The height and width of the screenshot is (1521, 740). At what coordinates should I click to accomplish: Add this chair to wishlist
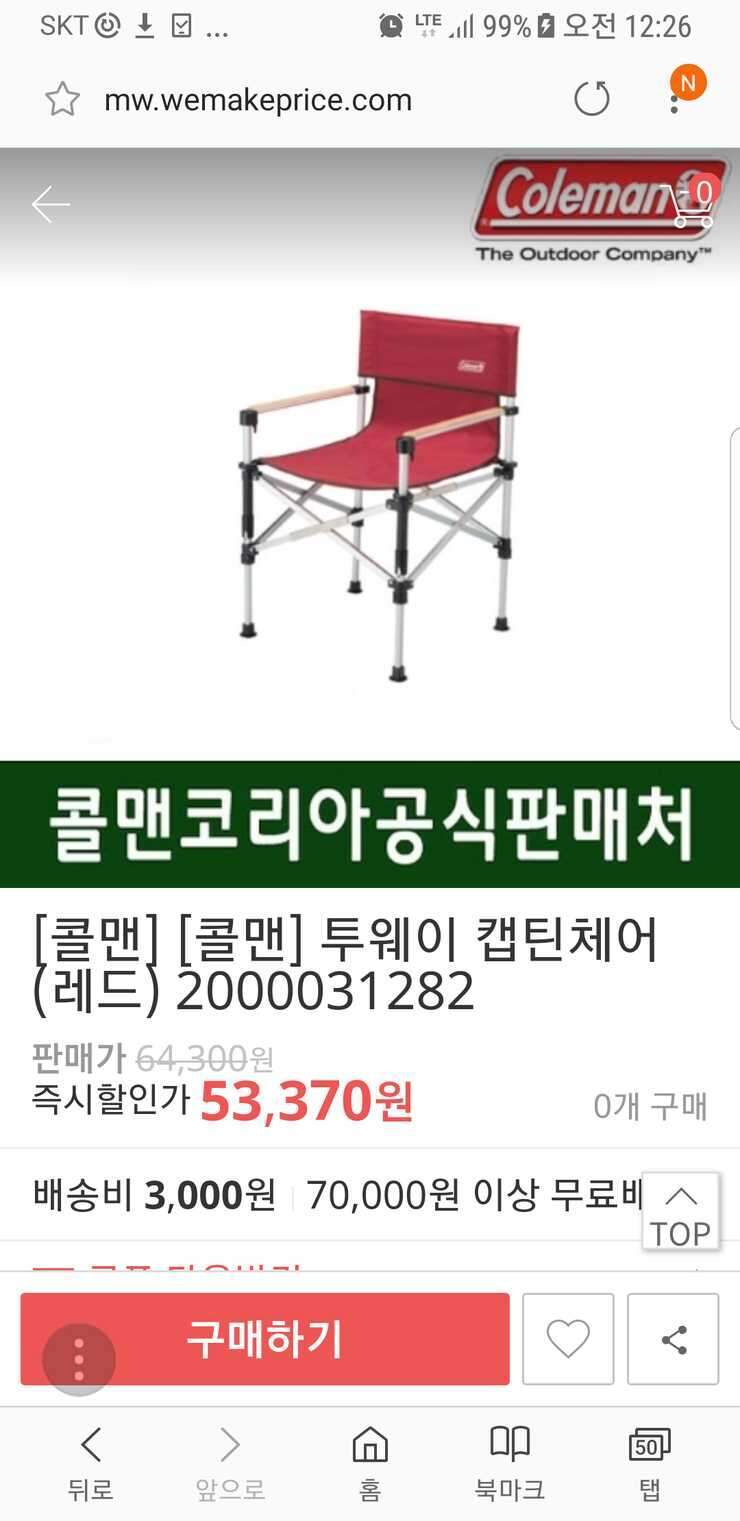point(568,1339)
